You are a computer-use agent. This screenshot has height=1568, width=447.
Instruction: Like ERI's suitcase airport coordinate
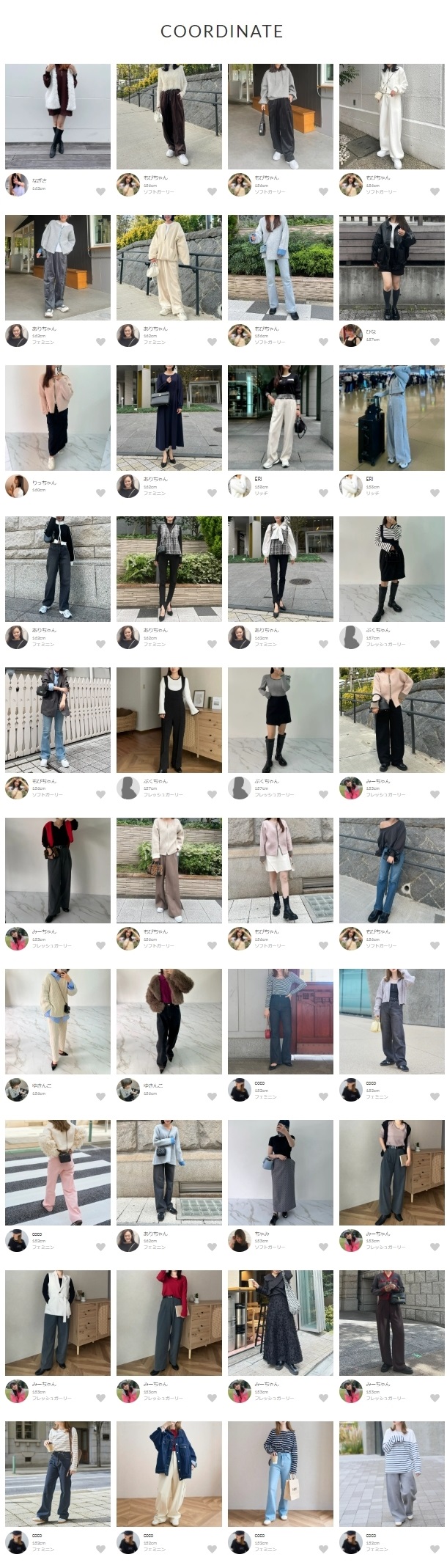435,493
